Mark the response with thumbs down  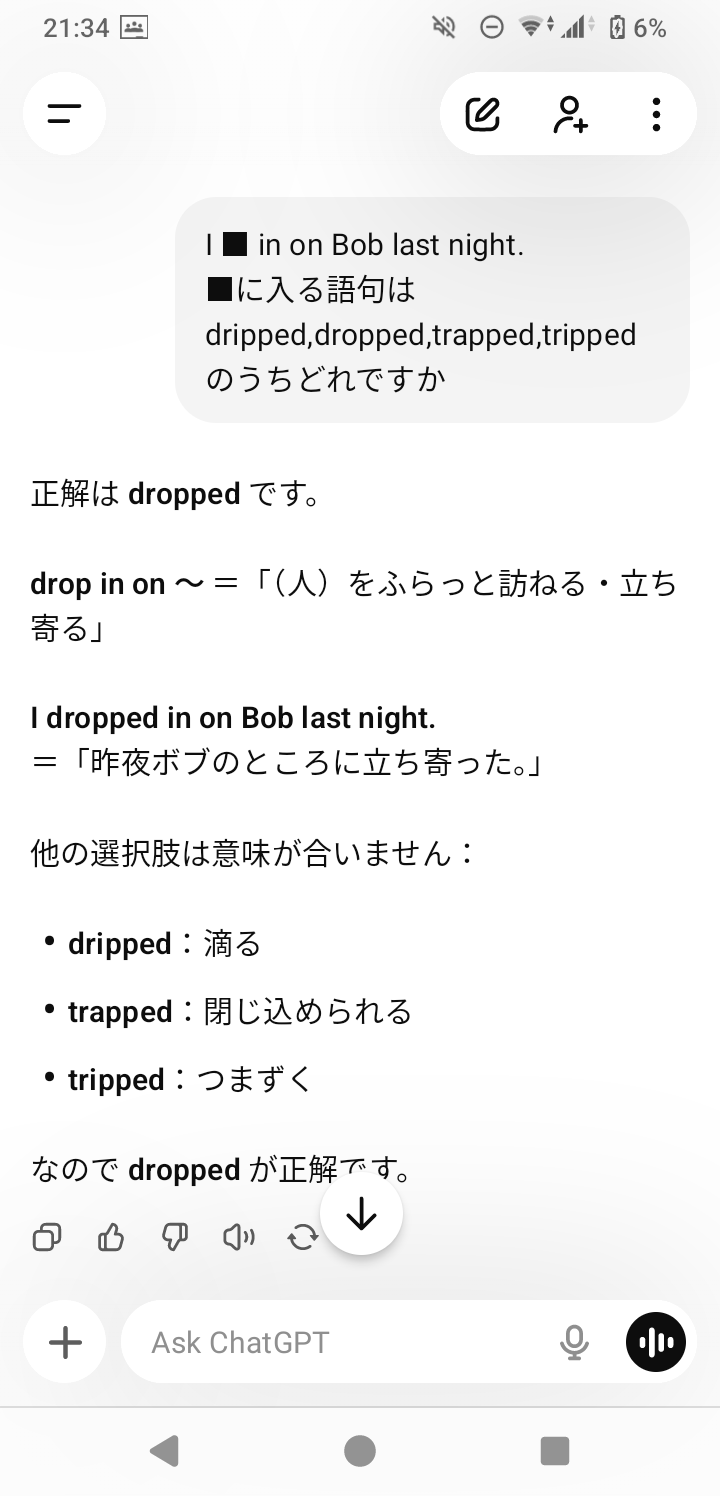(x=175, y=1238)
